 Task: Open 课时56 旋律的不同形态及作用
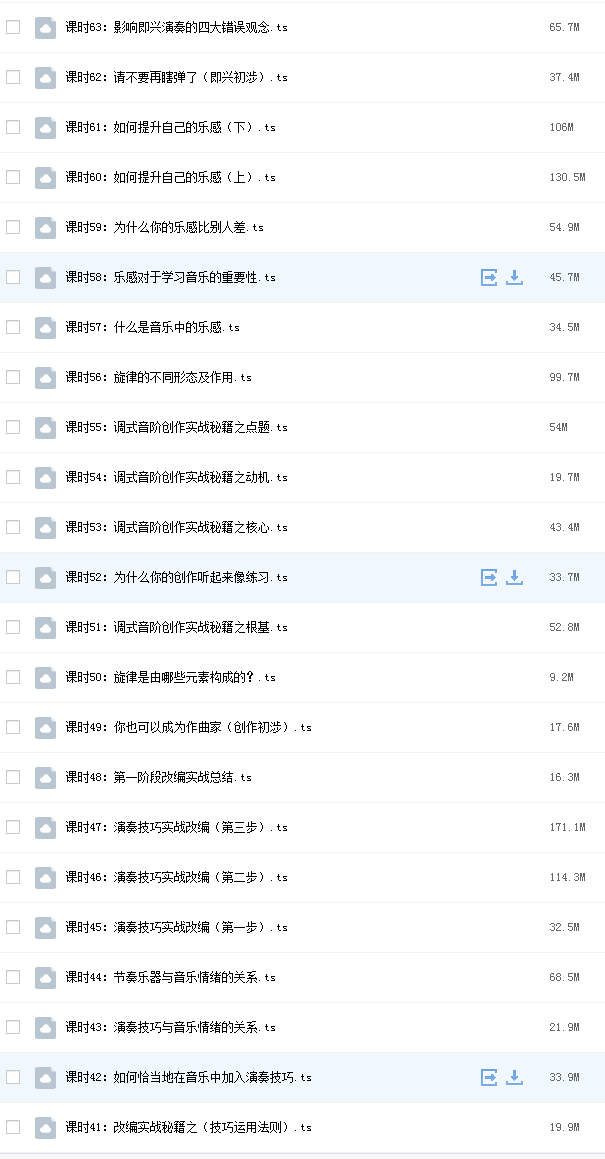(158, 377)
